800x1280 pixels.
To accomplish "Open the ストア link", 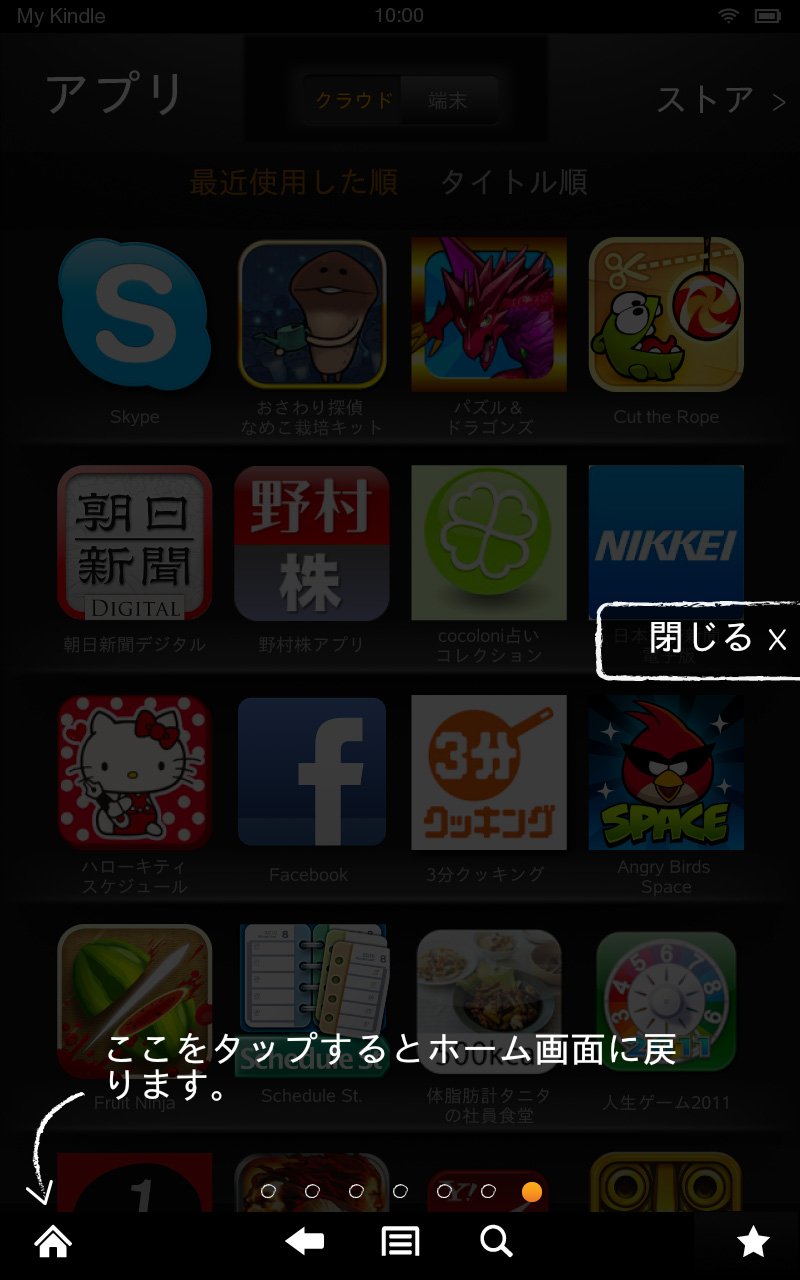I will coord(720,100).
